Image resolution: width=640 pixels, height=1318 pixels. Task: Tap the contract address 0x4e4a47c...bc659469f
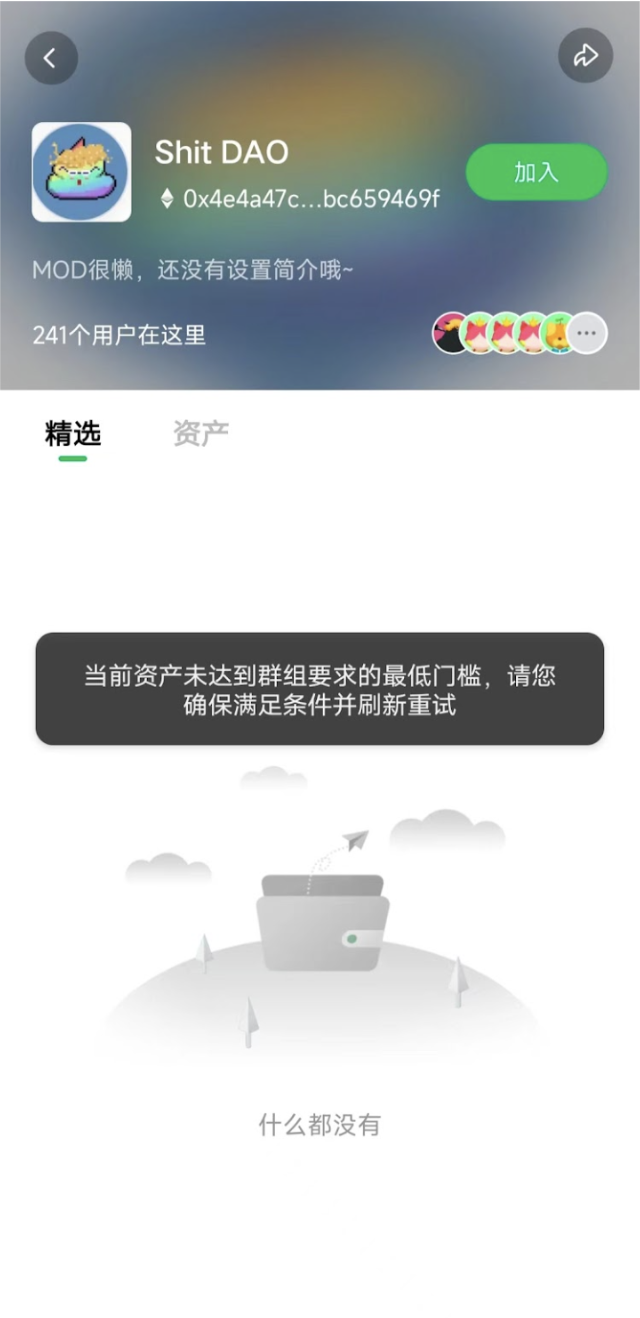click(310, 198)
